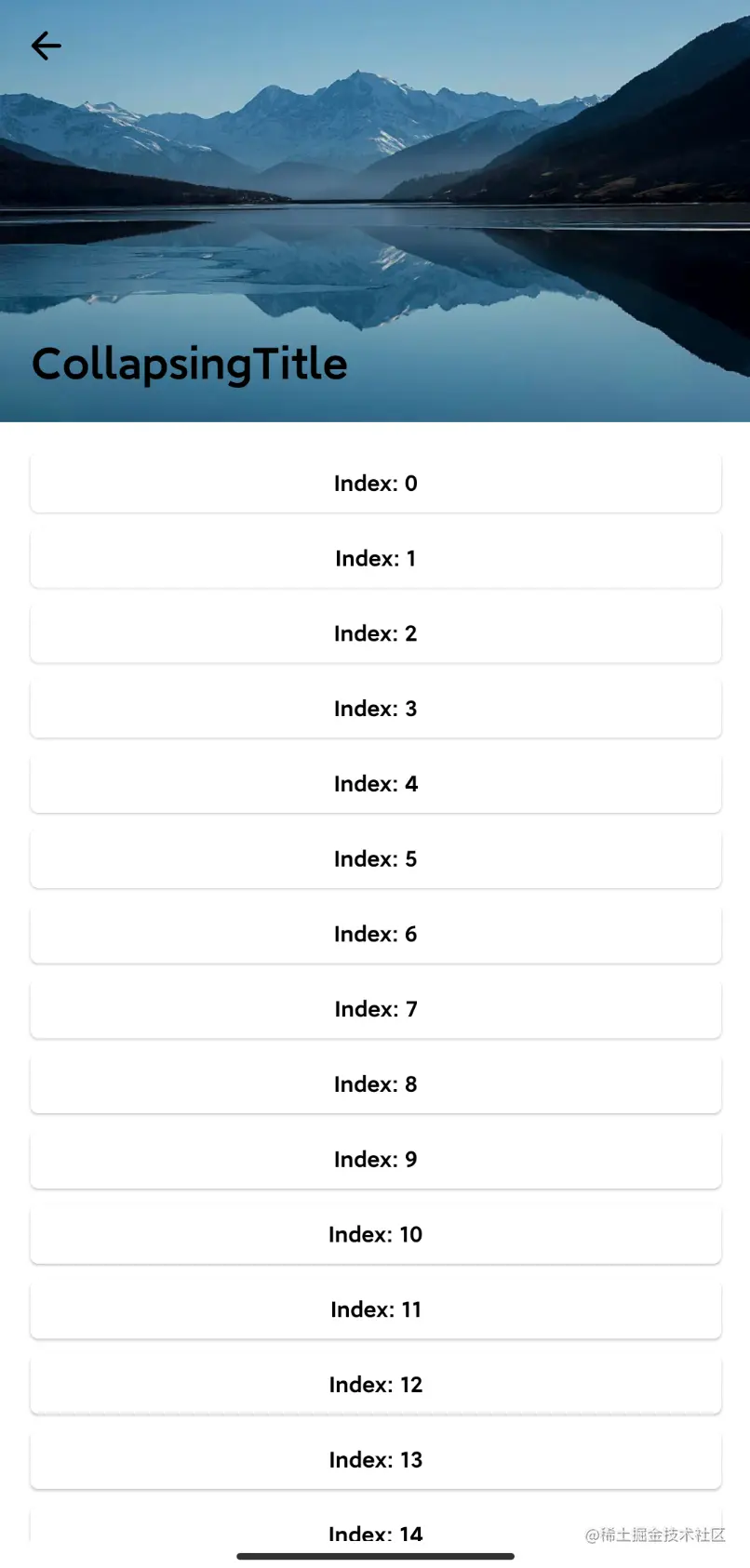Open the Index: 0 card
Viewport: 750px width, 1568px height.
(x=375, y=483)
